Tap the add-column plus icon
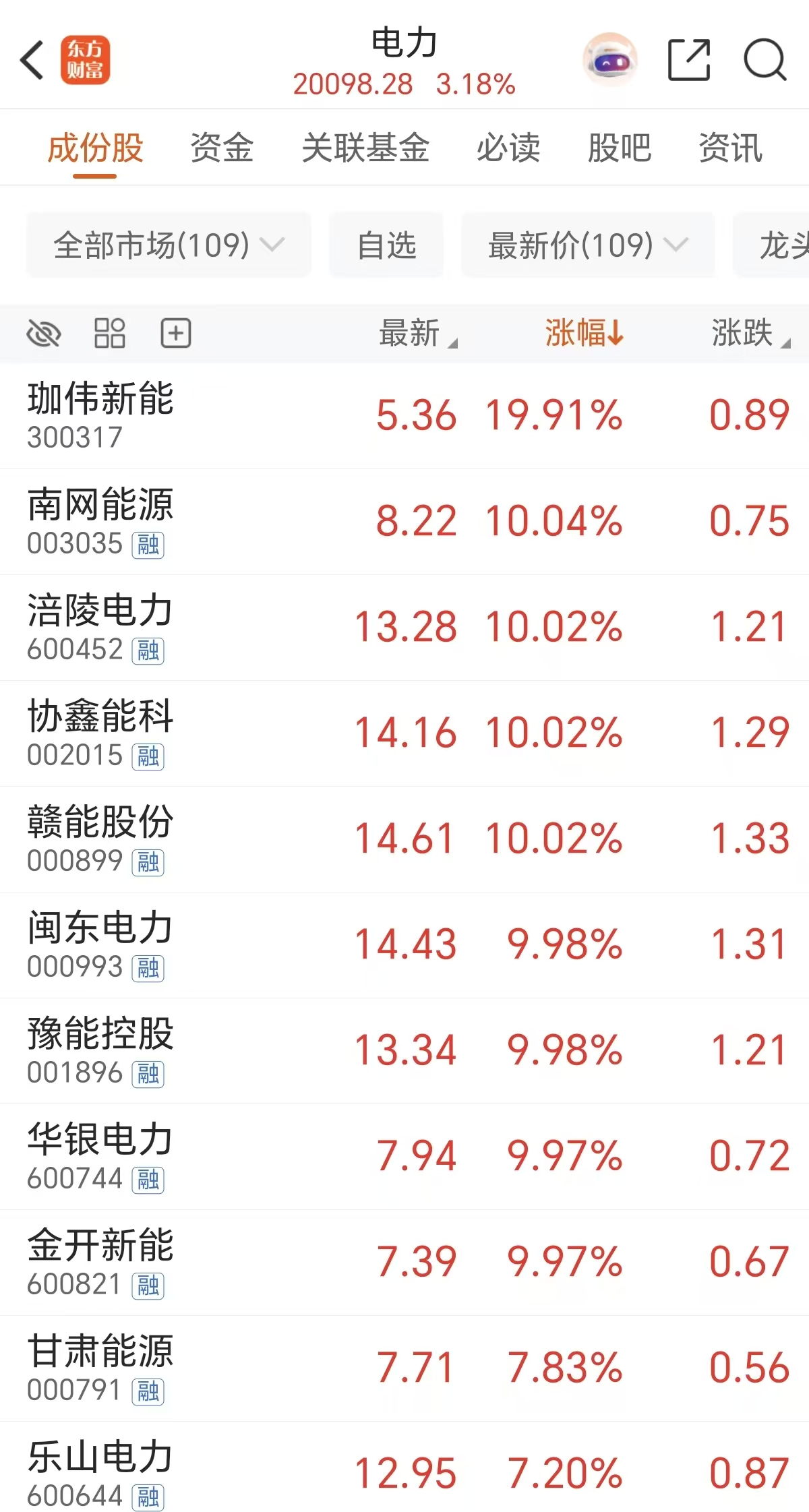The width and height of the screenshot is (809, 1512). click(177, 332)
